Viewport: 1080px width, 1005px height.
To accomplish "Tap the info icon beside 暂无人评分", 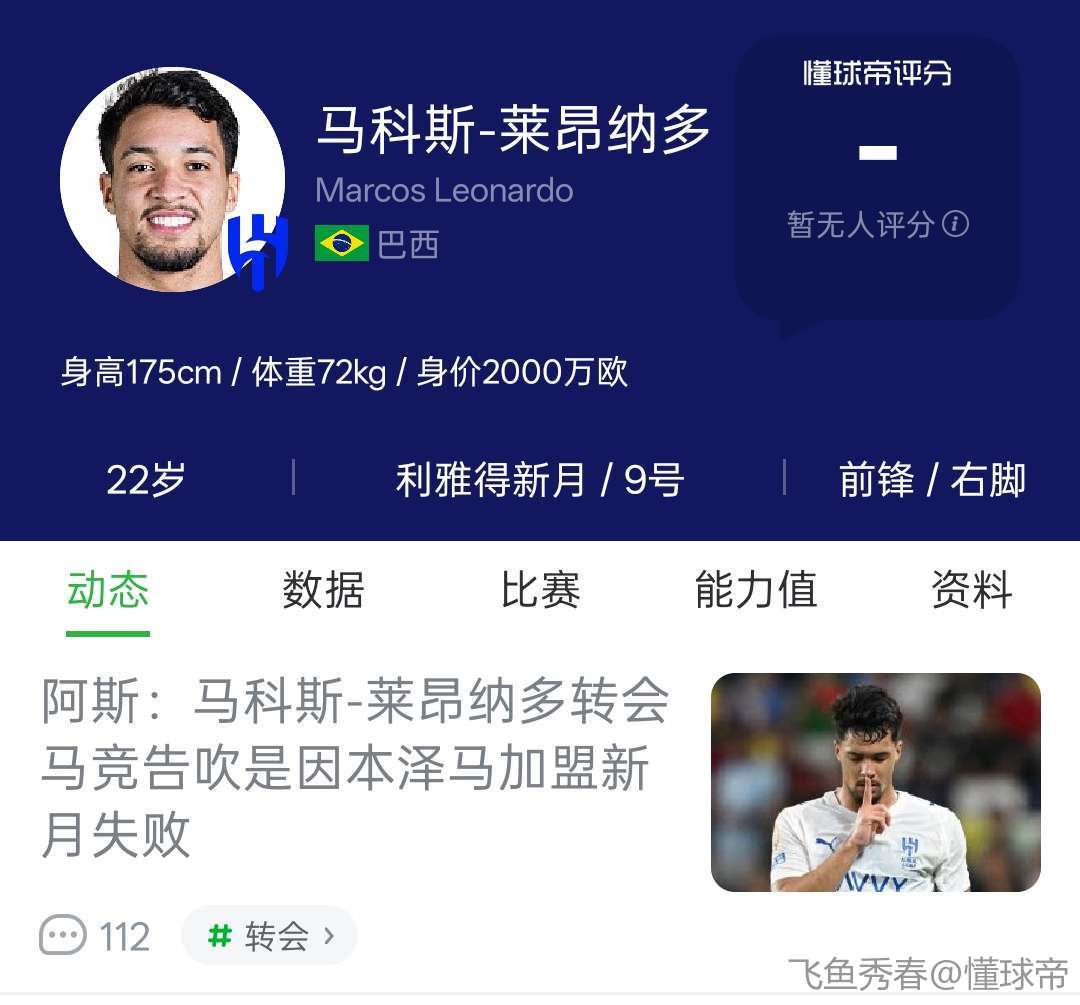I will (956, 223).
